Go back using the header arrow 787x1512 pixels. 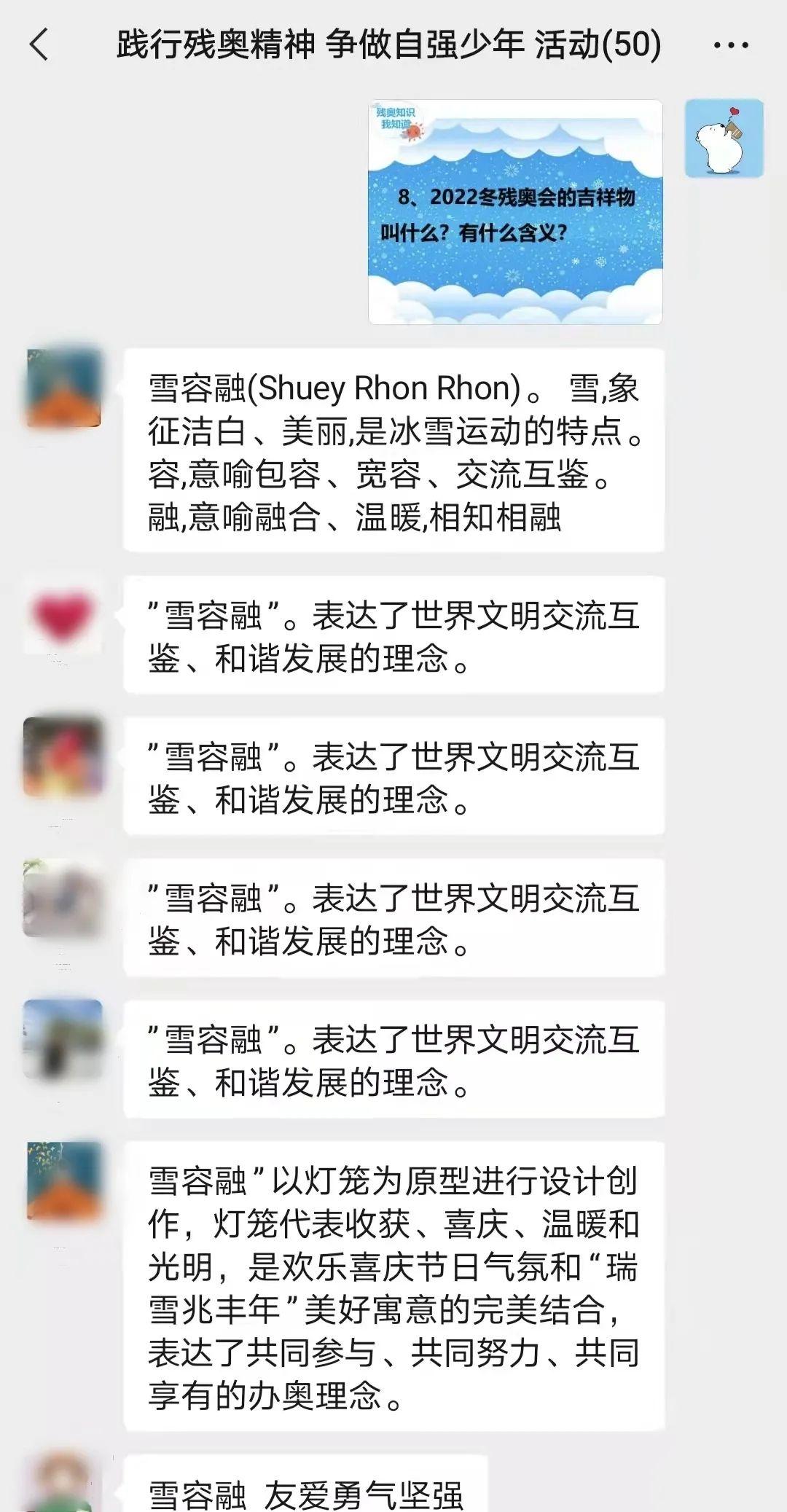coord(39,44)
